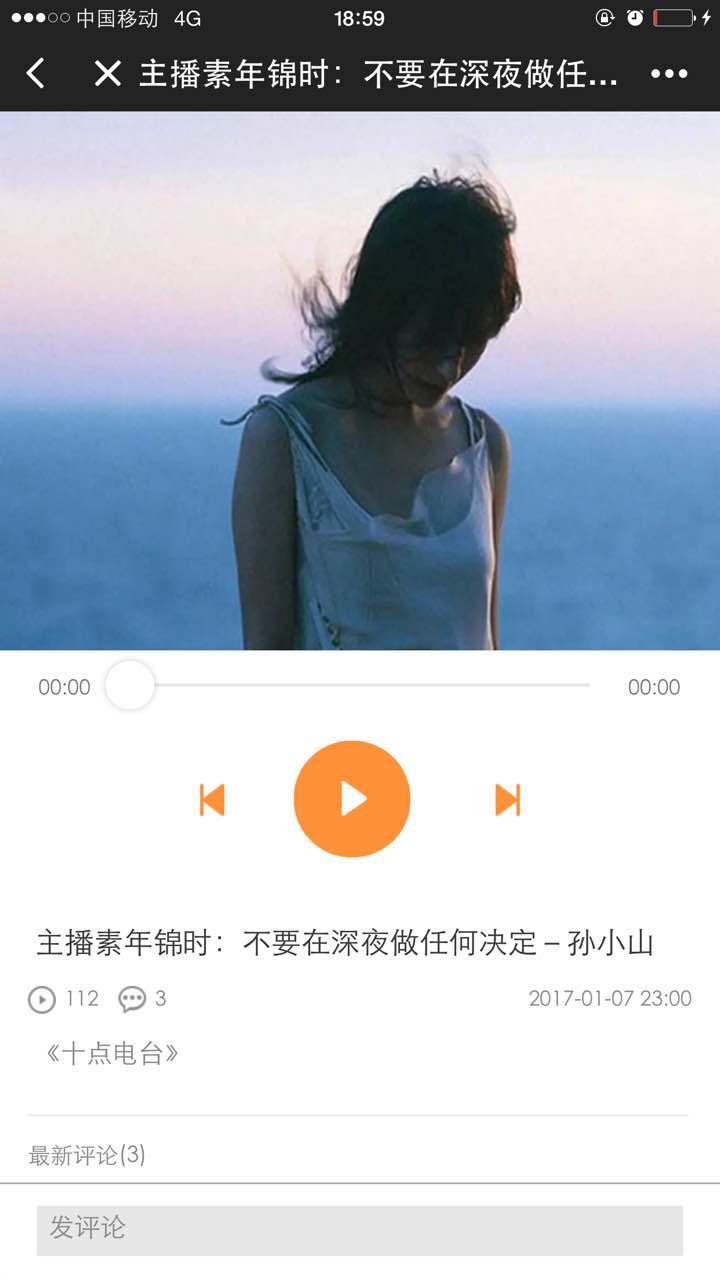Tap the 发评论 comment input field
Viewport: 720px width, 1280px height.
[x=360, y=1229]
